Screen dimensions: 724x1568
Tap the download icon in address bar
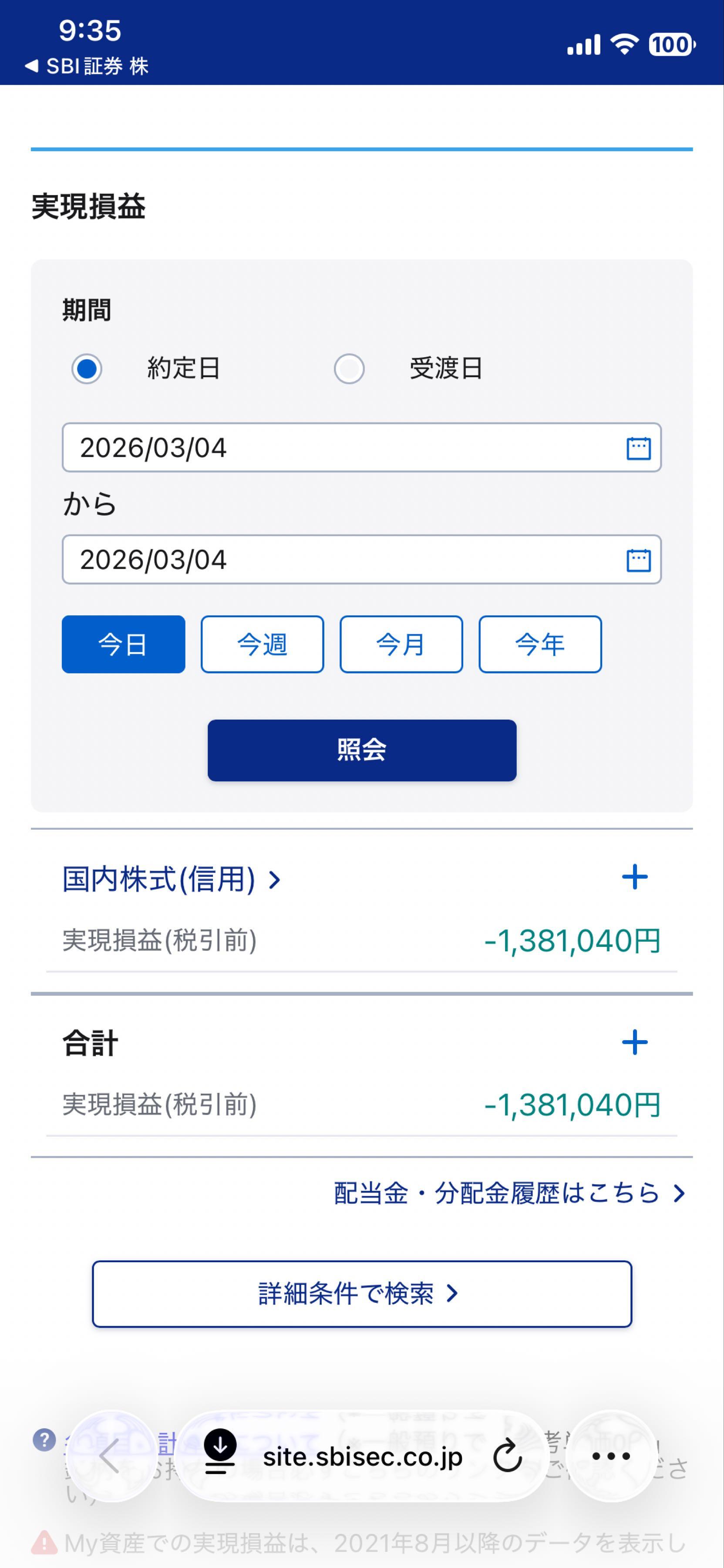[x=219, y=1456]
